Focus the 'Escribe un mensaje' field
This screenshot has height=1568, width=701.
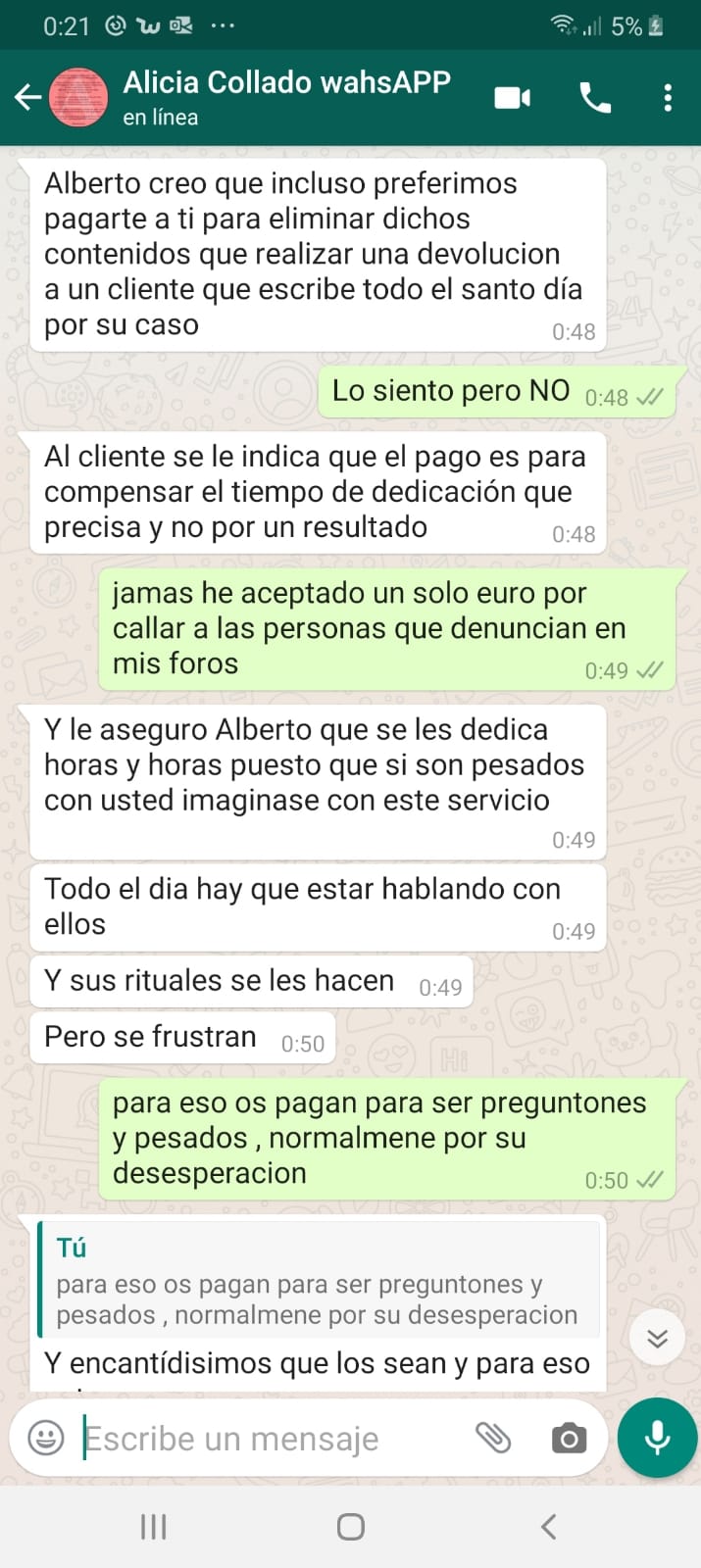pos(265,1438)
